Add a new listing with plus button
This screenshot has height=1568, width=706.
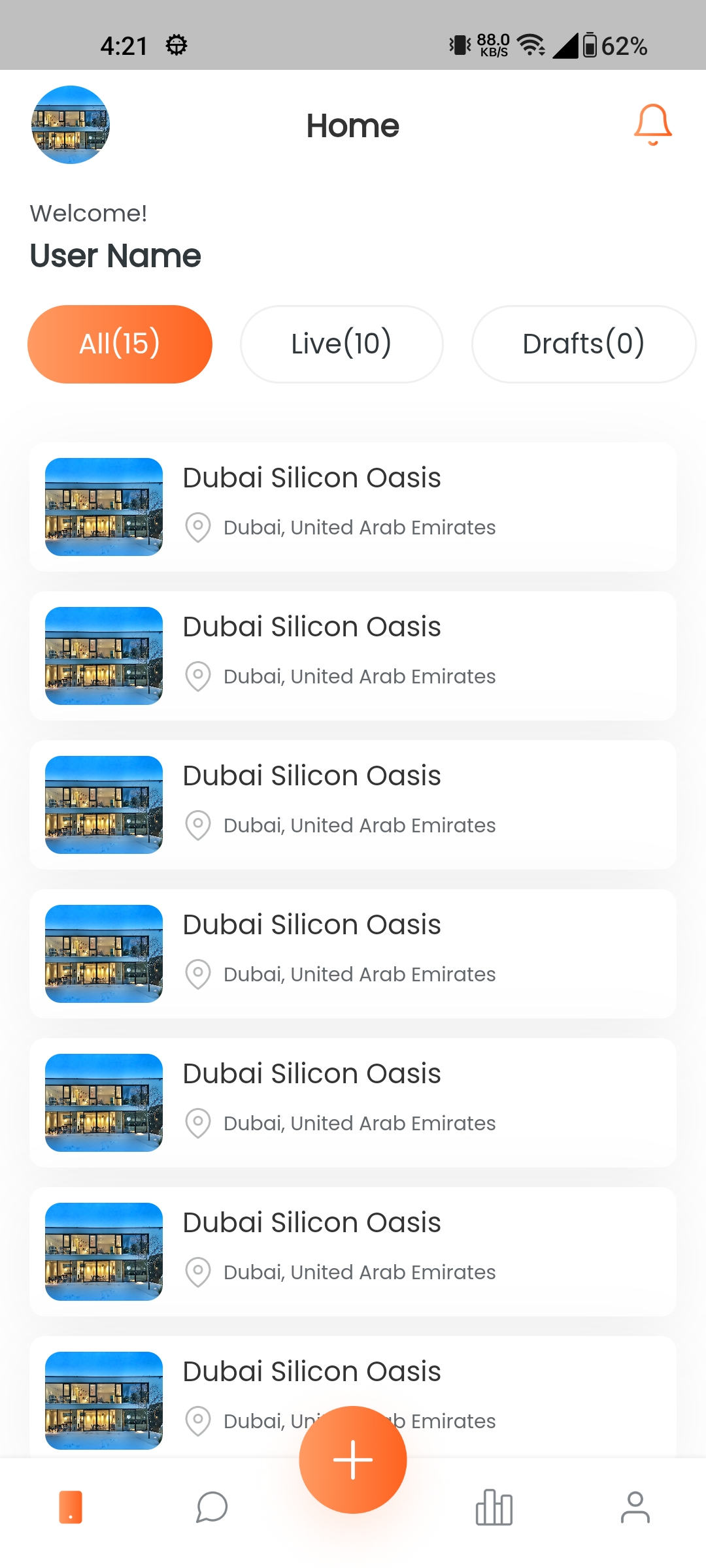click(x=353, y=1460)
